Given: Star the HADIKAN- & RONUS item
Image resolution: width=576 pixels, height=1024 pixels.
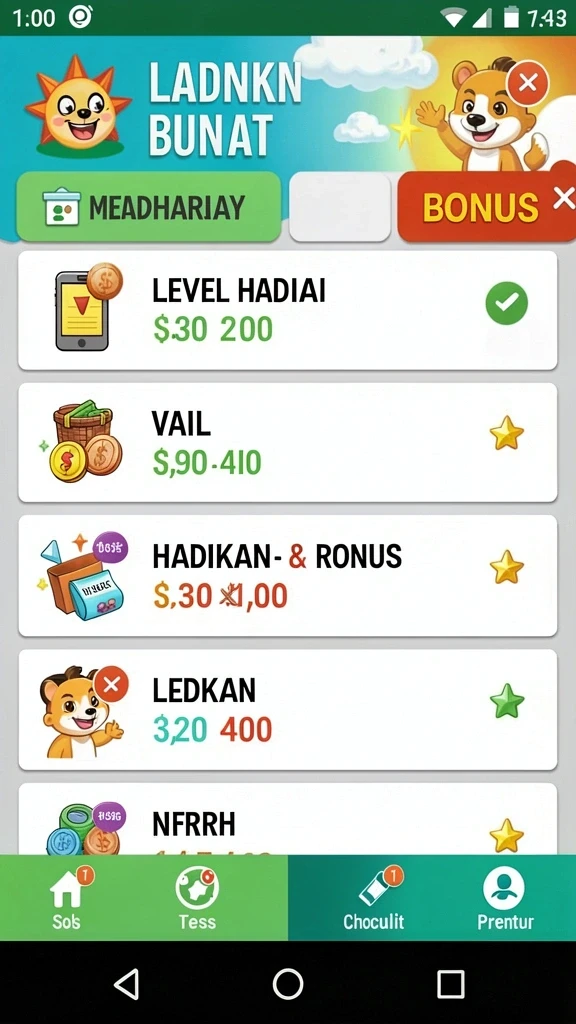Looking at the screenshot, I should [507, 567].
